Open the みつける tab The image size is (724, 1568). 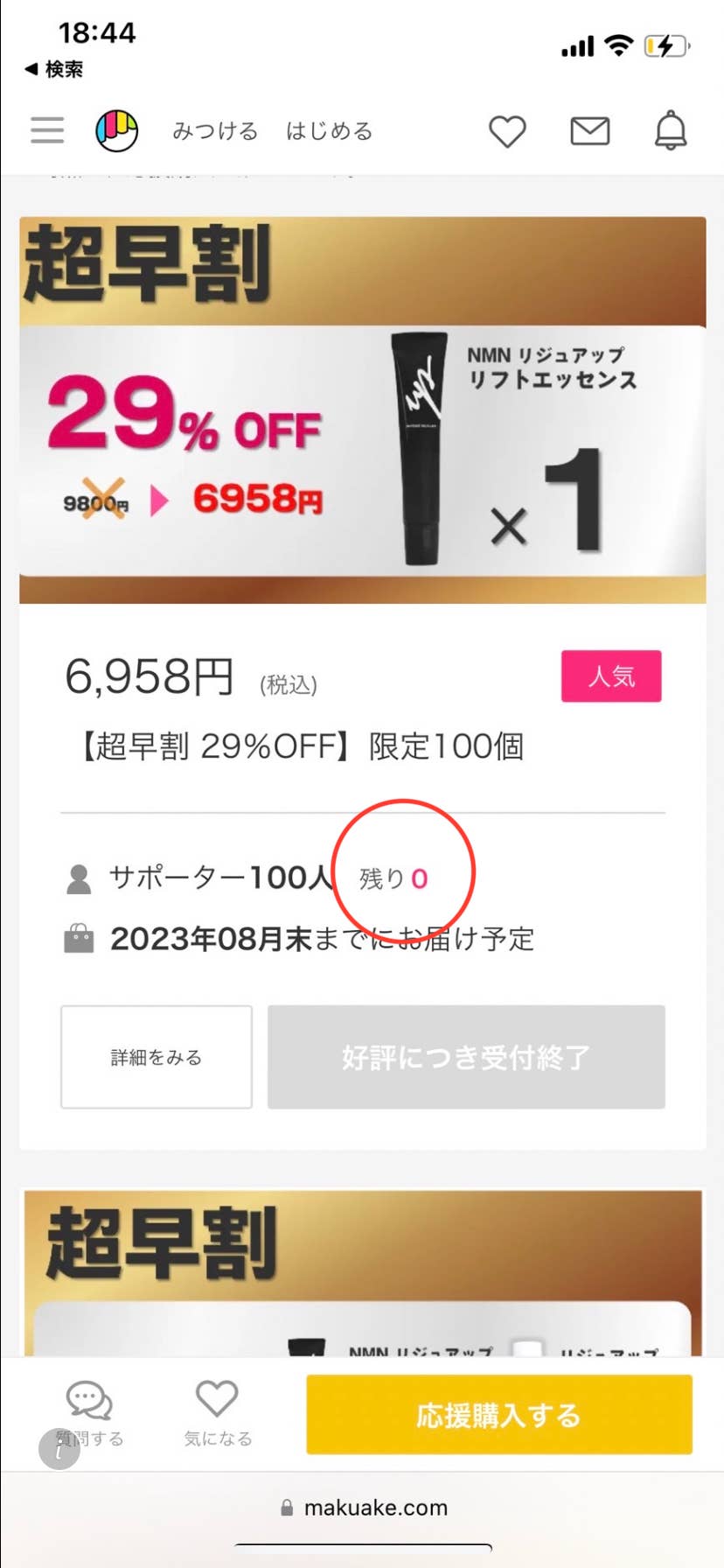point(215,131)
